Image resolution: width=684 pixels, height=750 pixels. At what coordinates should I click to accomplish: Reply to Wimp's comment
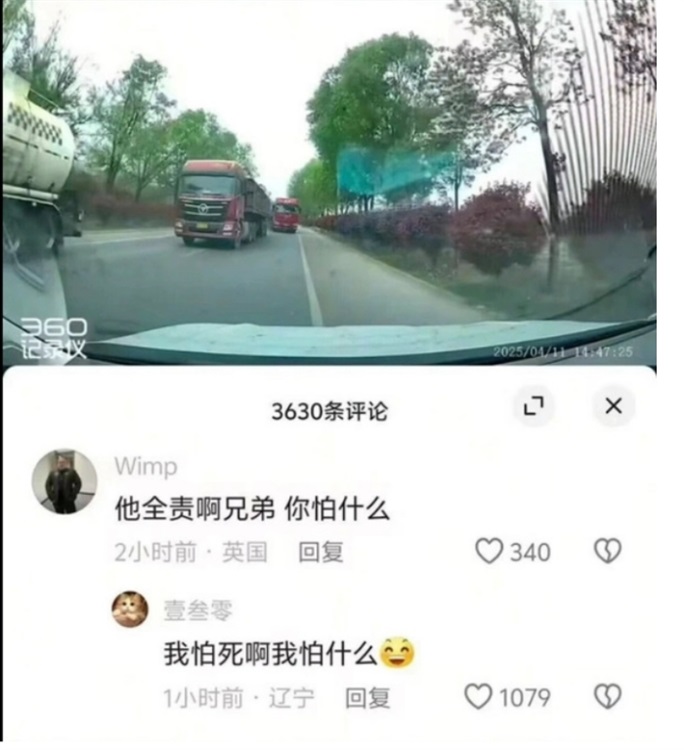point(320,552)
